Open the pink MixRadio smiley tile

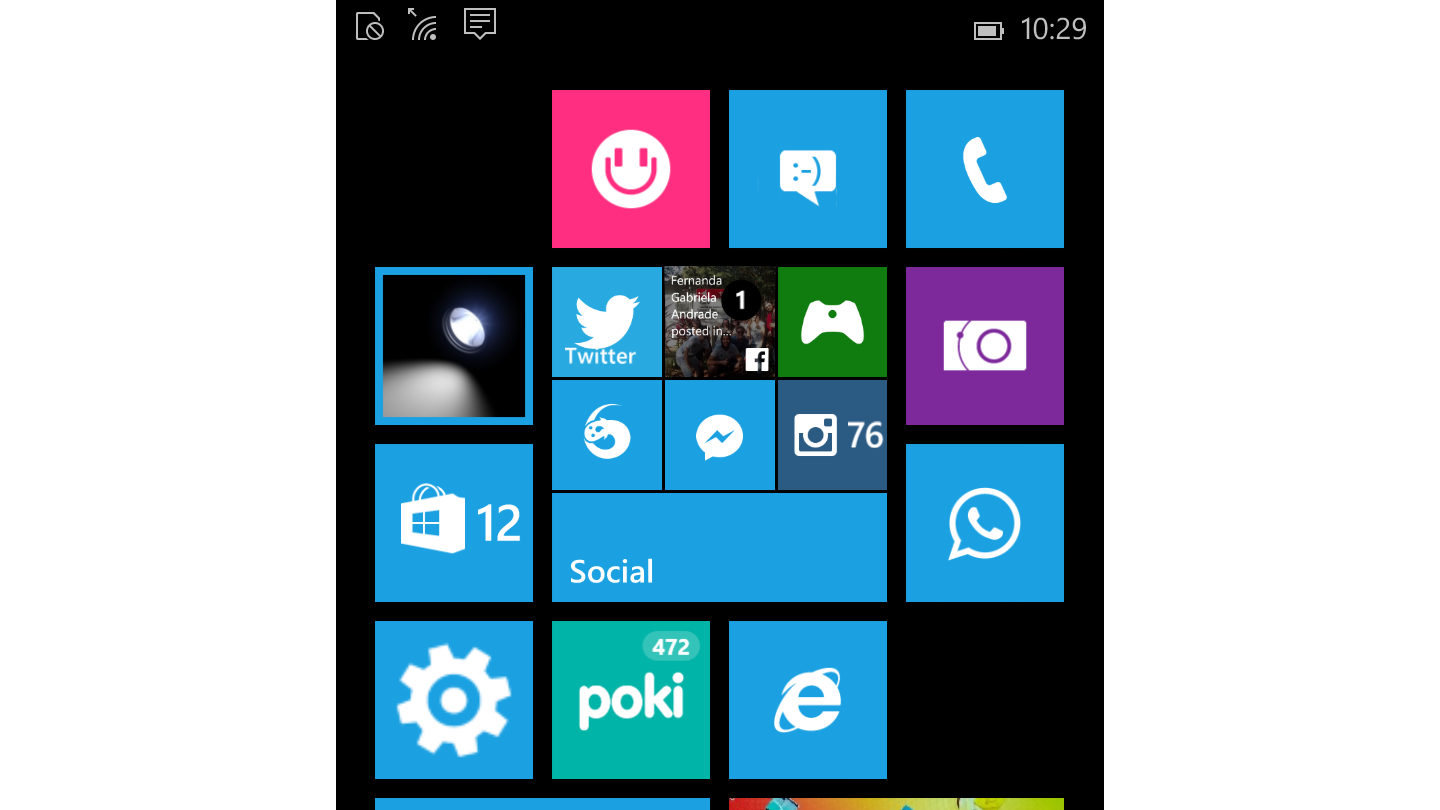pyautogui.click(x=630, y=169)
